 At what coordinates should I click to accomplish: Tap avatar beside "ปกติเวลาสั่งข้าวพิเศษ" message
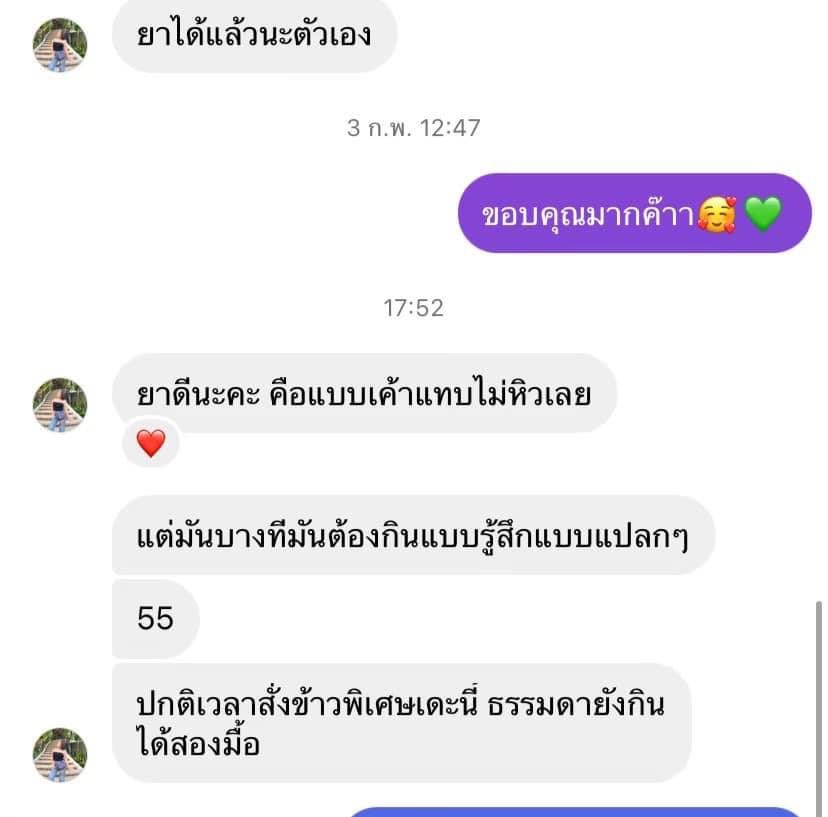(x=60, y=755)
